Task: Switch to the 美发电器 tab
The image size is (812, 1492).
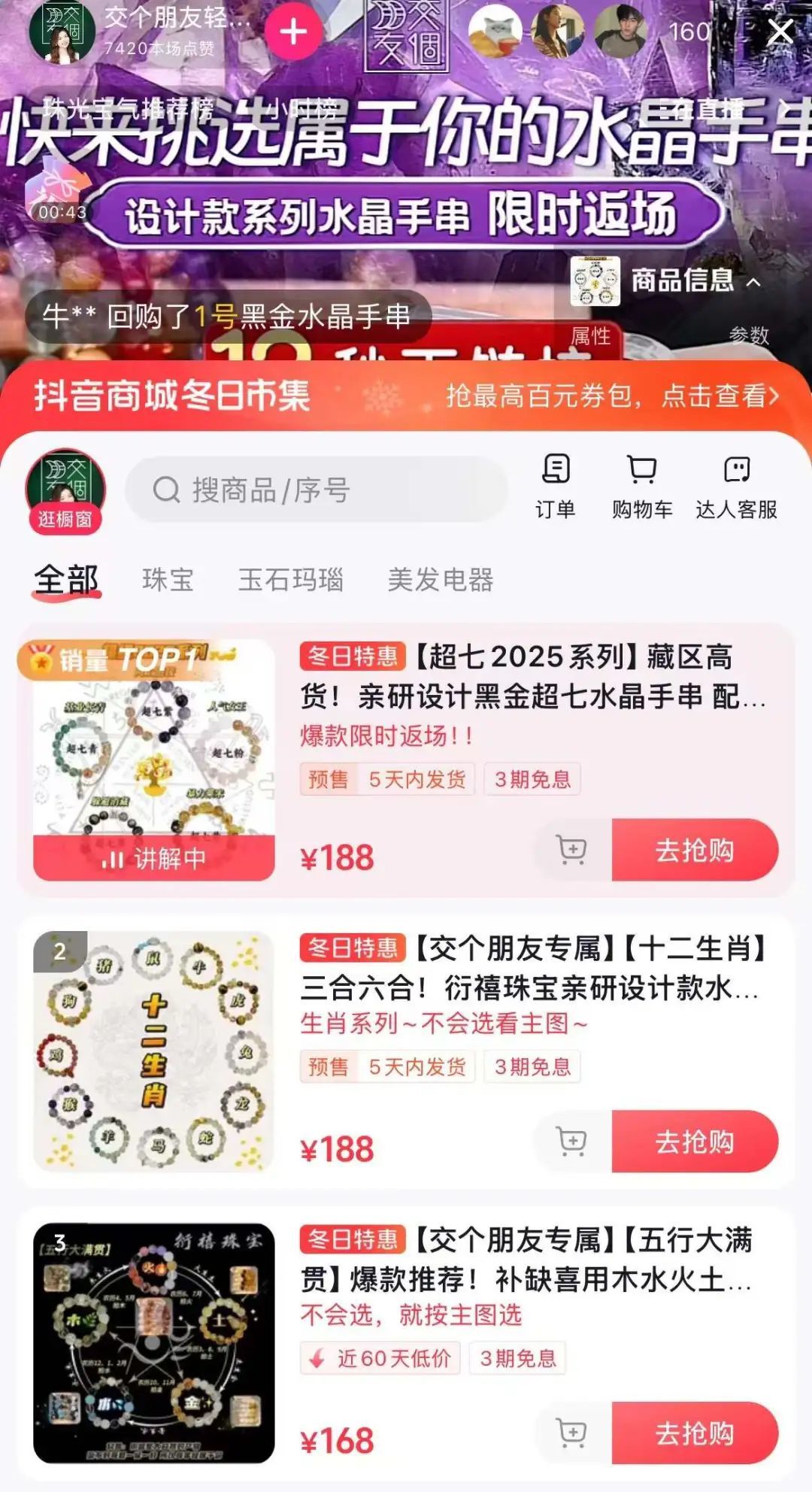Action: click(x=441, y=580)
